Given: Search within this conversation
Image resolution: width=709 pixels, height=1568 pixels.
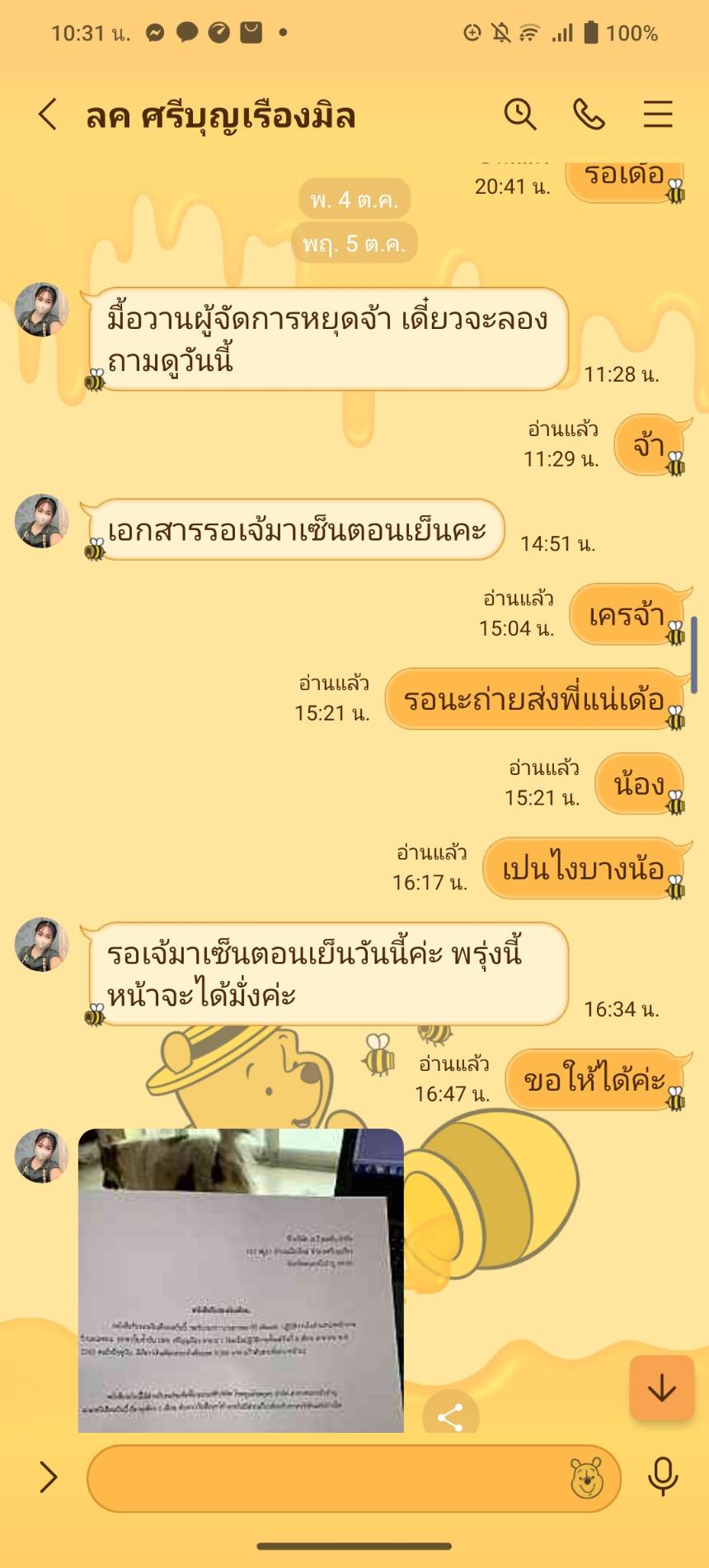Looking at the screenshot, I should point(520,115).
